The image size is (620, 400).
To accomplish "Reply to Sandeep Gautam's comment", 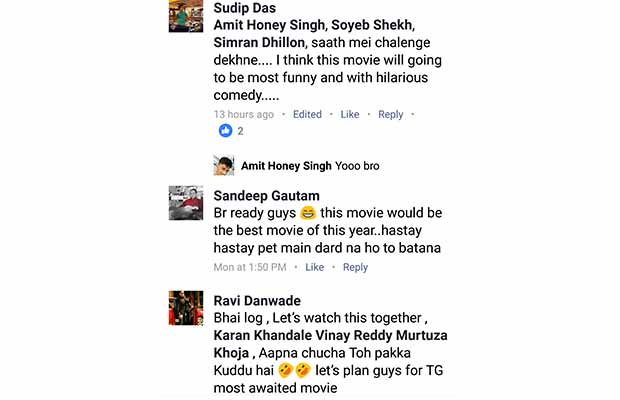I will click(x=355, y=267).
